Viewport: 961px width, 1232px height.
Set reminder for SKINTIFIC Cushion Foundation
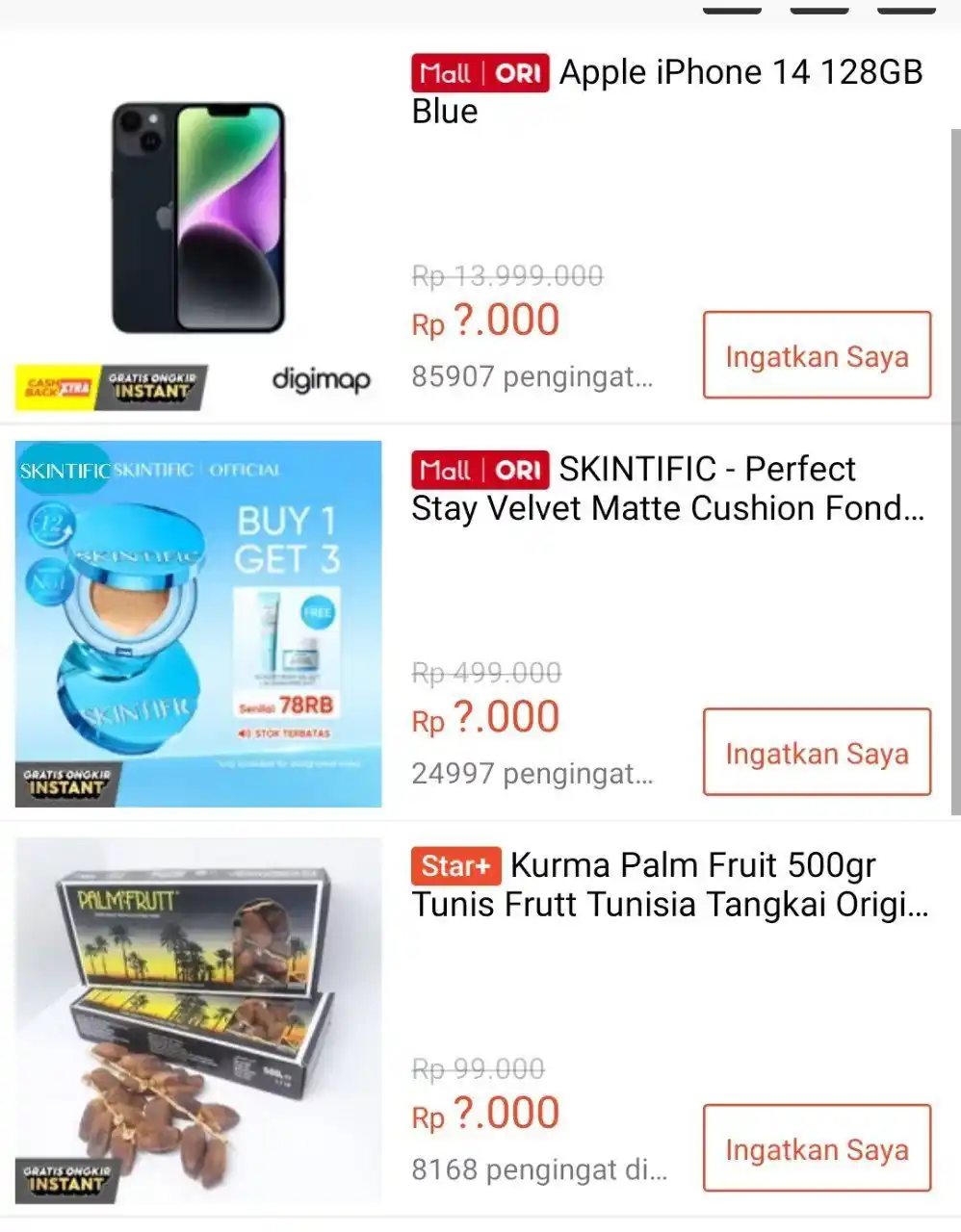(x=817, y=753)
